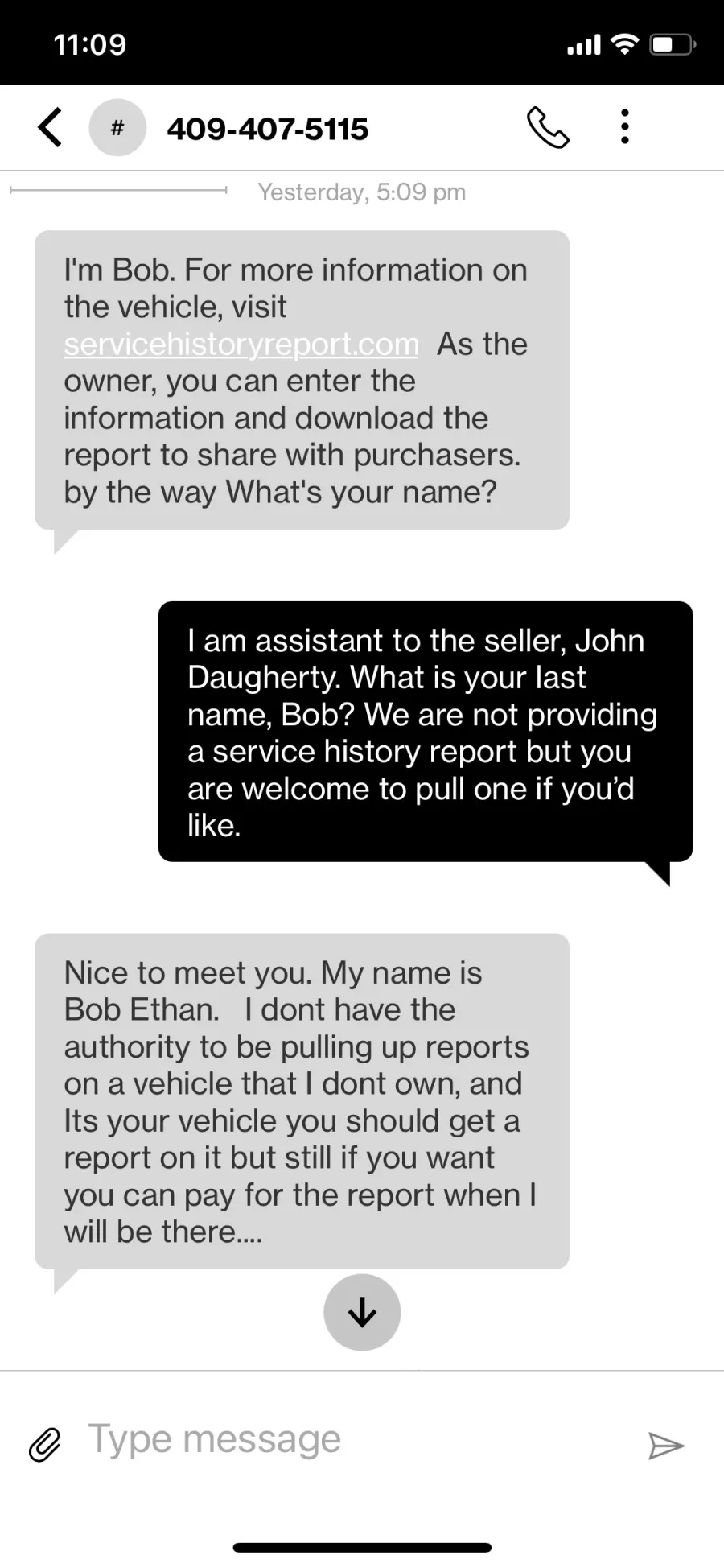Attach a file with the paperclip icon
This screenshot has height=1568, width=724.
(x=44, y=1446)
